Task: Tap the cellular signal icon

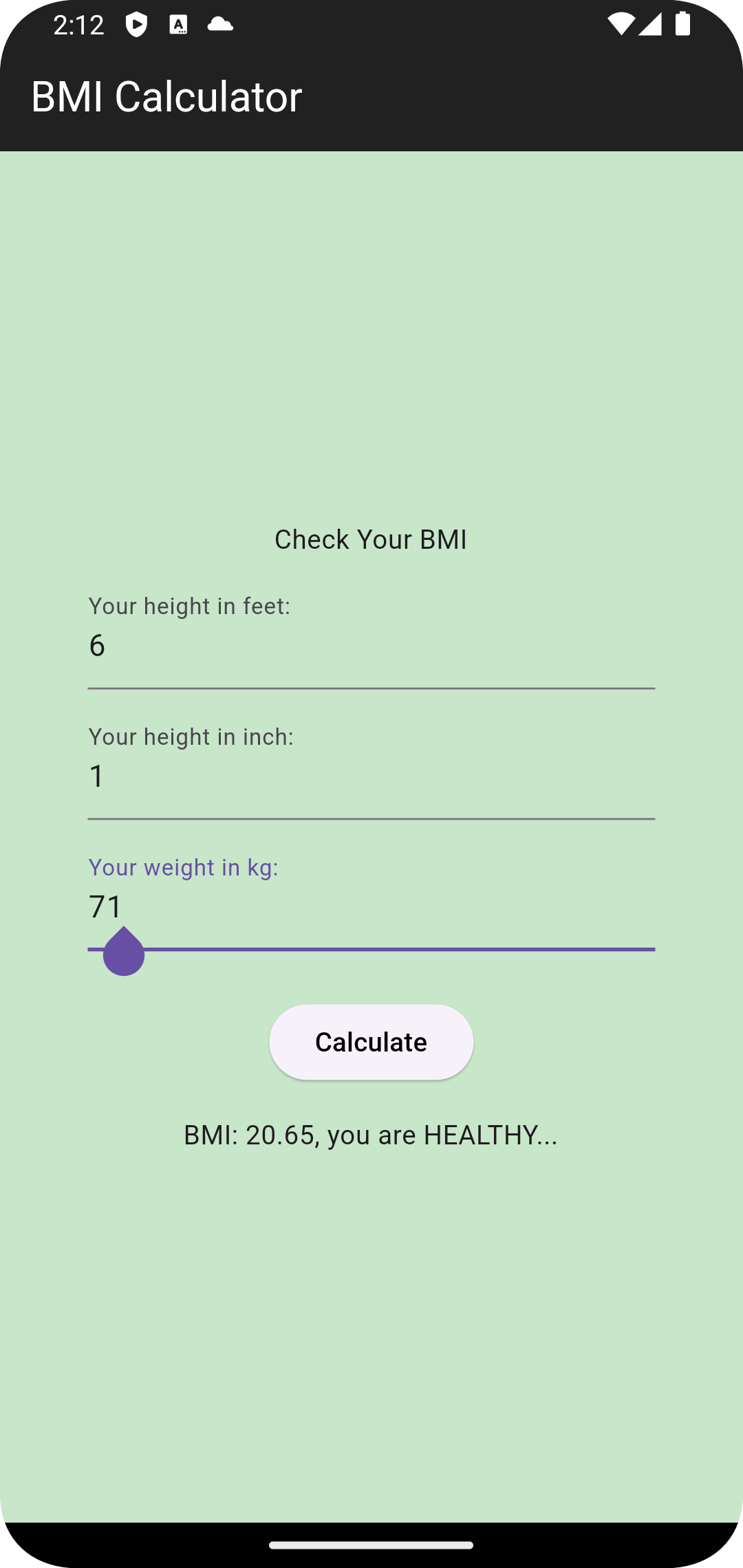Action: pos(649,25)
